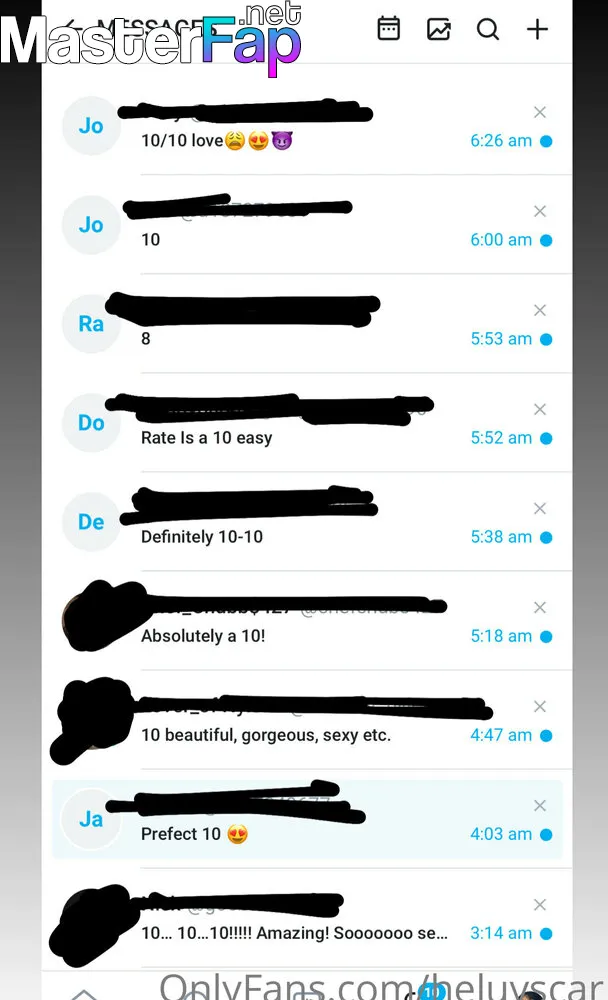Close the "Definitely 10-10" chat with X
This screenshot has width=608, height=1000.
(540, 508)
